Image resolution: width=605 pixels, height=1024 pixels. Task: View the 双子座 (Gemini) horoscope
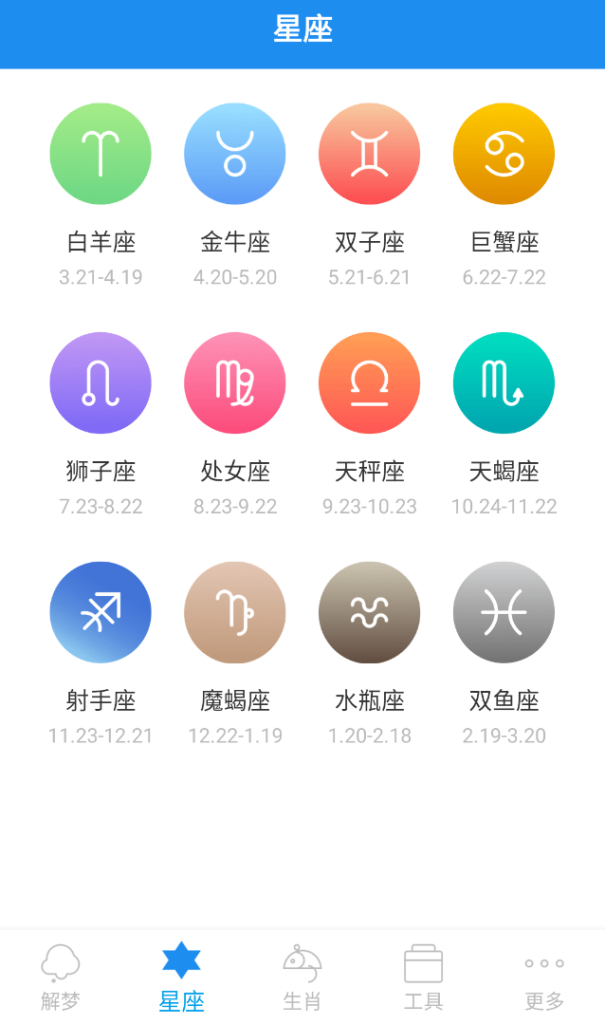point(369,154)
